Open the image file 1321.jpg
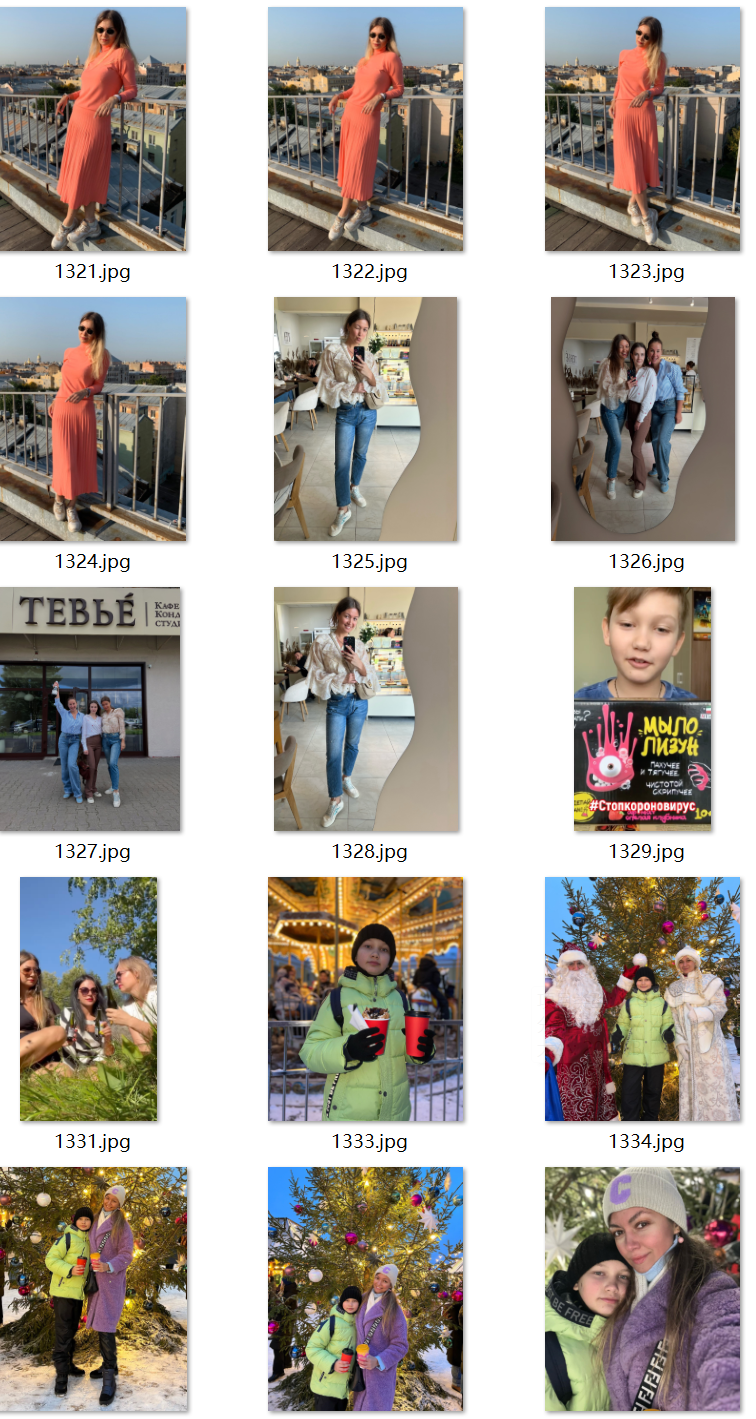Screen dimensions: 756x1419 (x=93, y=129)
